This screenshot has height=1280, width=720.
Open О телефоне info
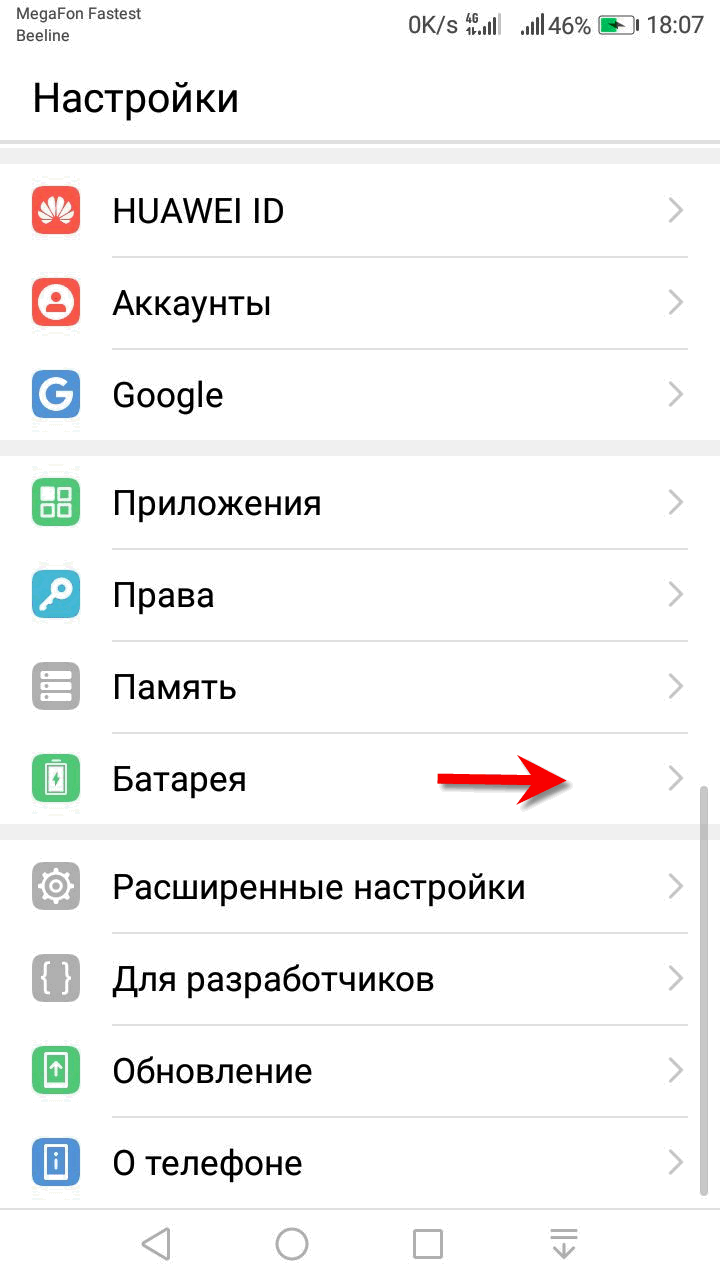point(360,1163)
